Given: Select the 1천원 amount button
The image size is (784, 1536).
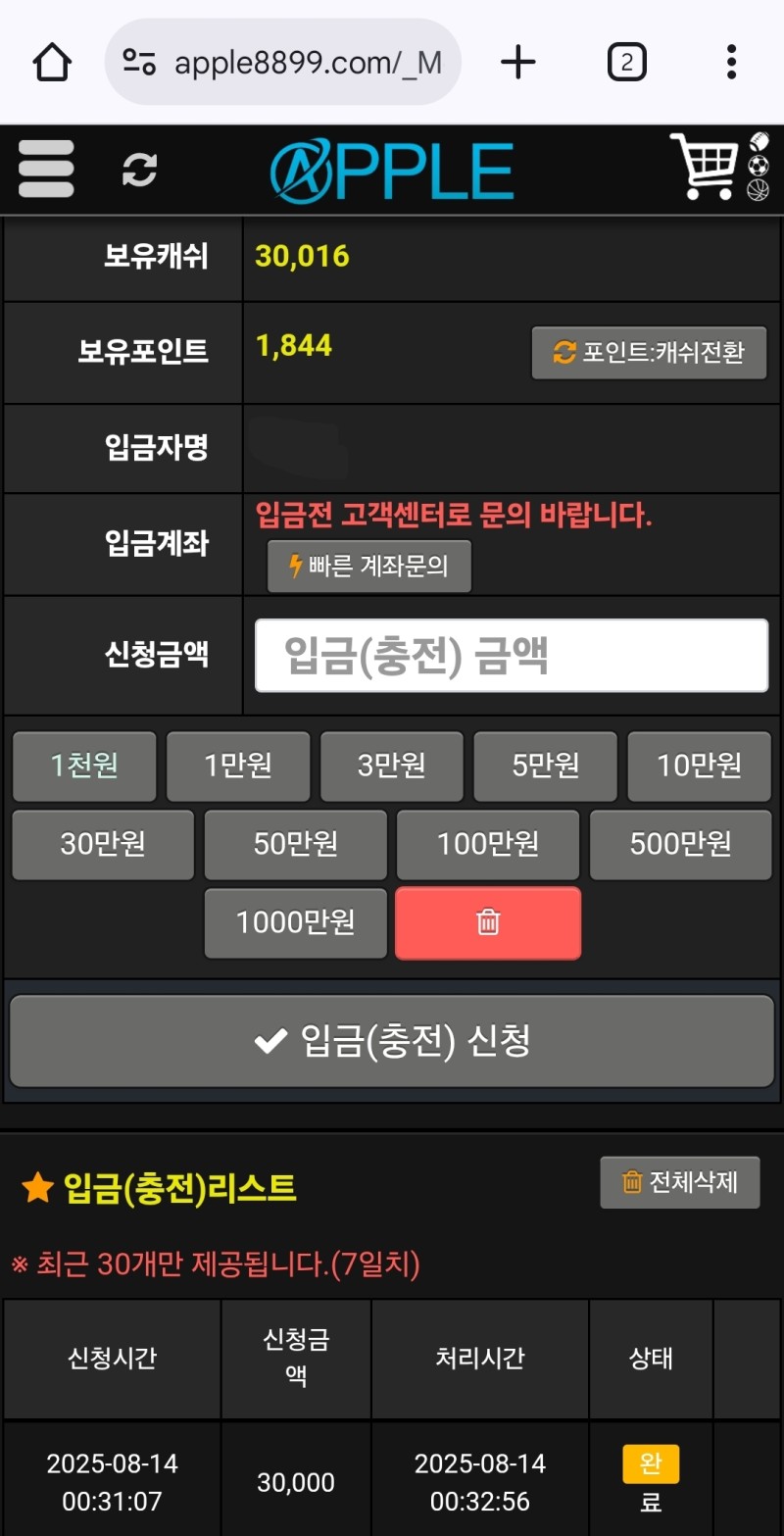Looking at the screenshot, I should click(84, 766).
